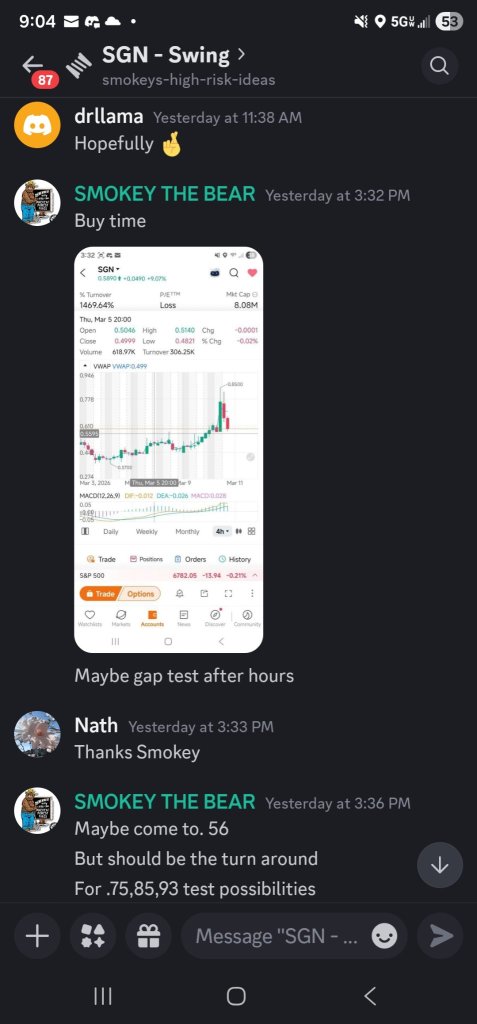Go back to the channel list
This screenshot has height=1024, width=477.
(x=33, y=65)
